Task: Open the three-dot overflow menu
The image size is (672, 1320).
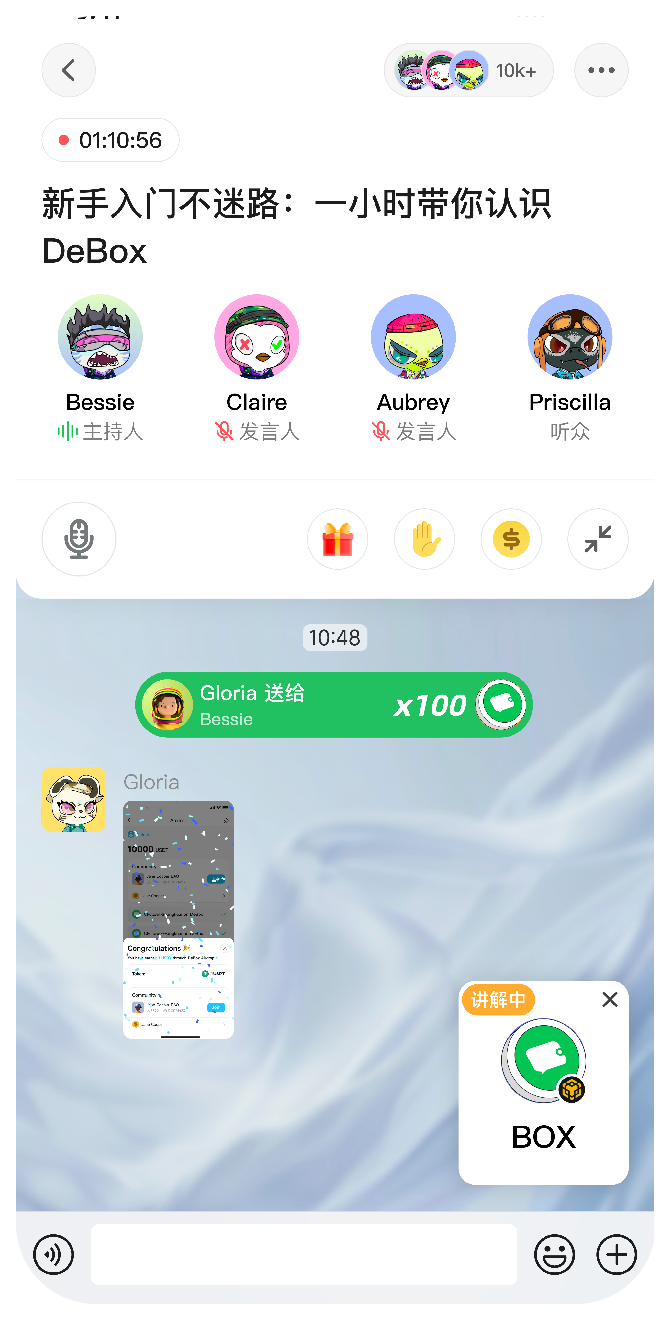Action: coord(601,70)
